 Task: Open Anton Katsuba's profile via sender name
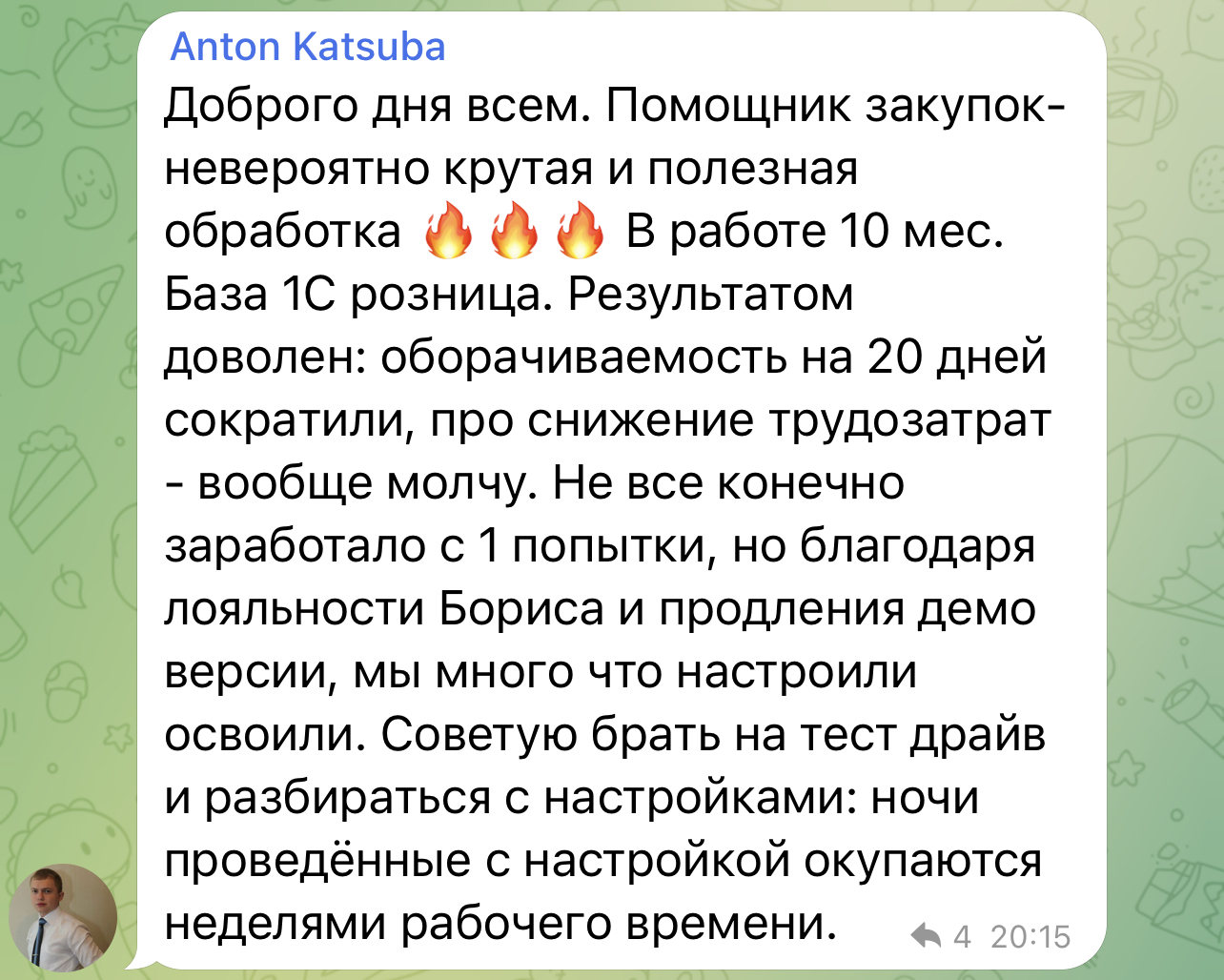pos(308,47)
